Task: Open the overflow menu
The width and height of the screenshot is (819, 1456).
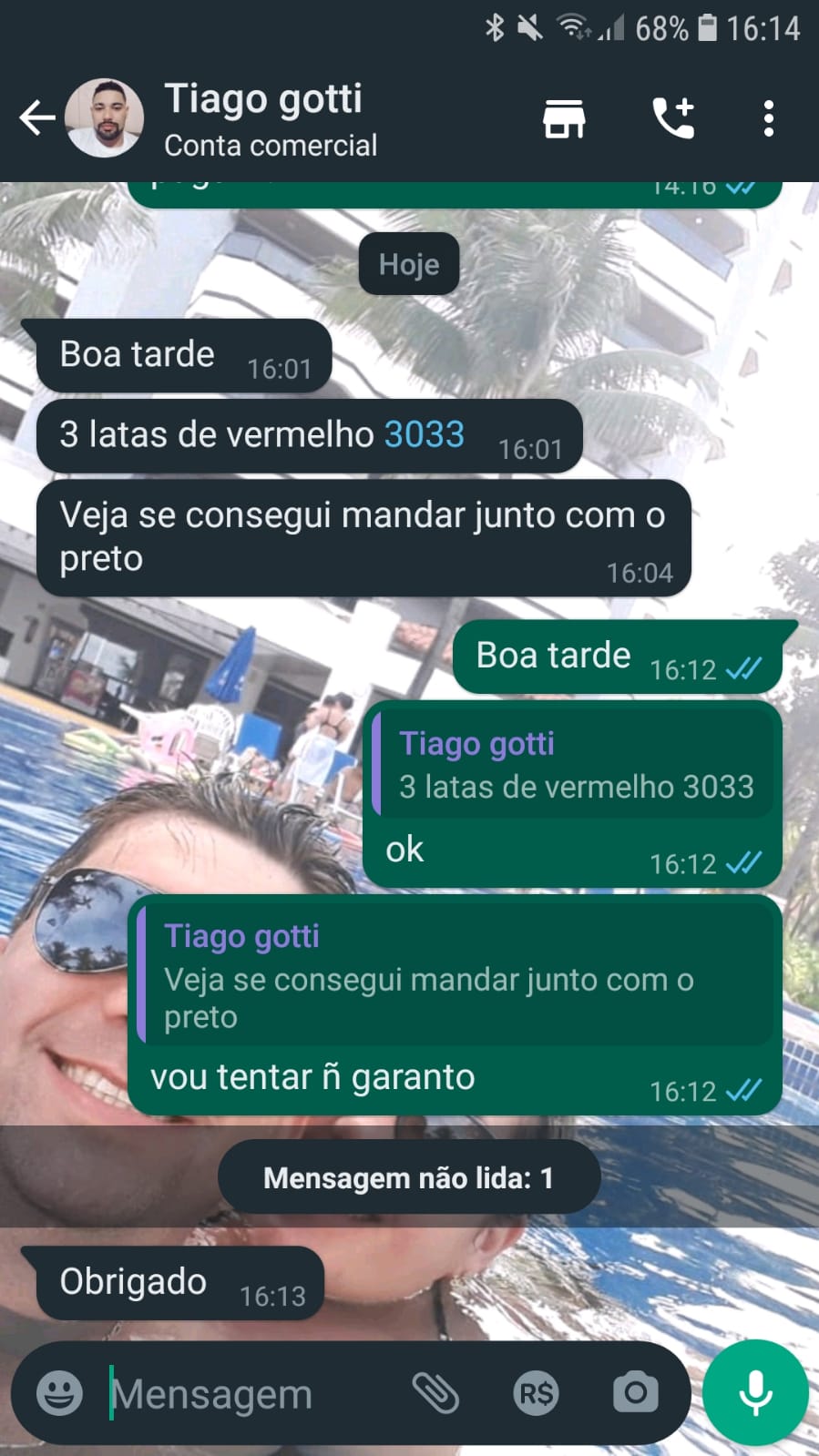Action: pyautogui.click(x=768, y=118)
